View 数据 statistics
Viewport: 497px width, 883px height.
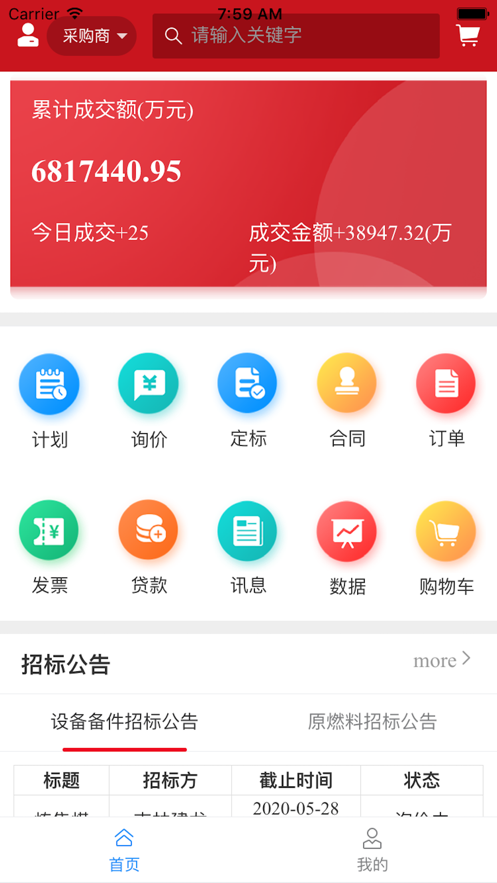tap(347, 548)
